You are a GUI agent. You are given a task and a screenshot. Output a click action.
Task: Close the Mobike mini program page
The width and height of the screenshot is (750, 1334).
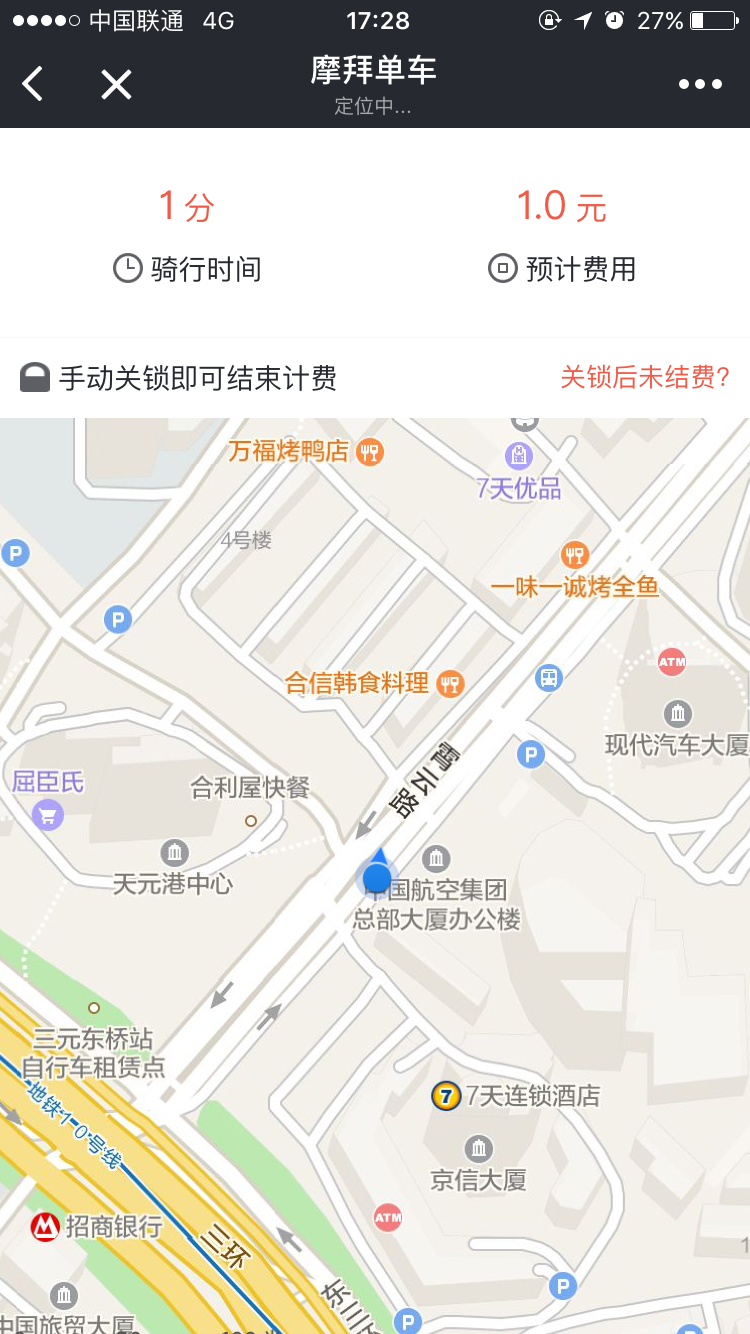pos(116,85)
